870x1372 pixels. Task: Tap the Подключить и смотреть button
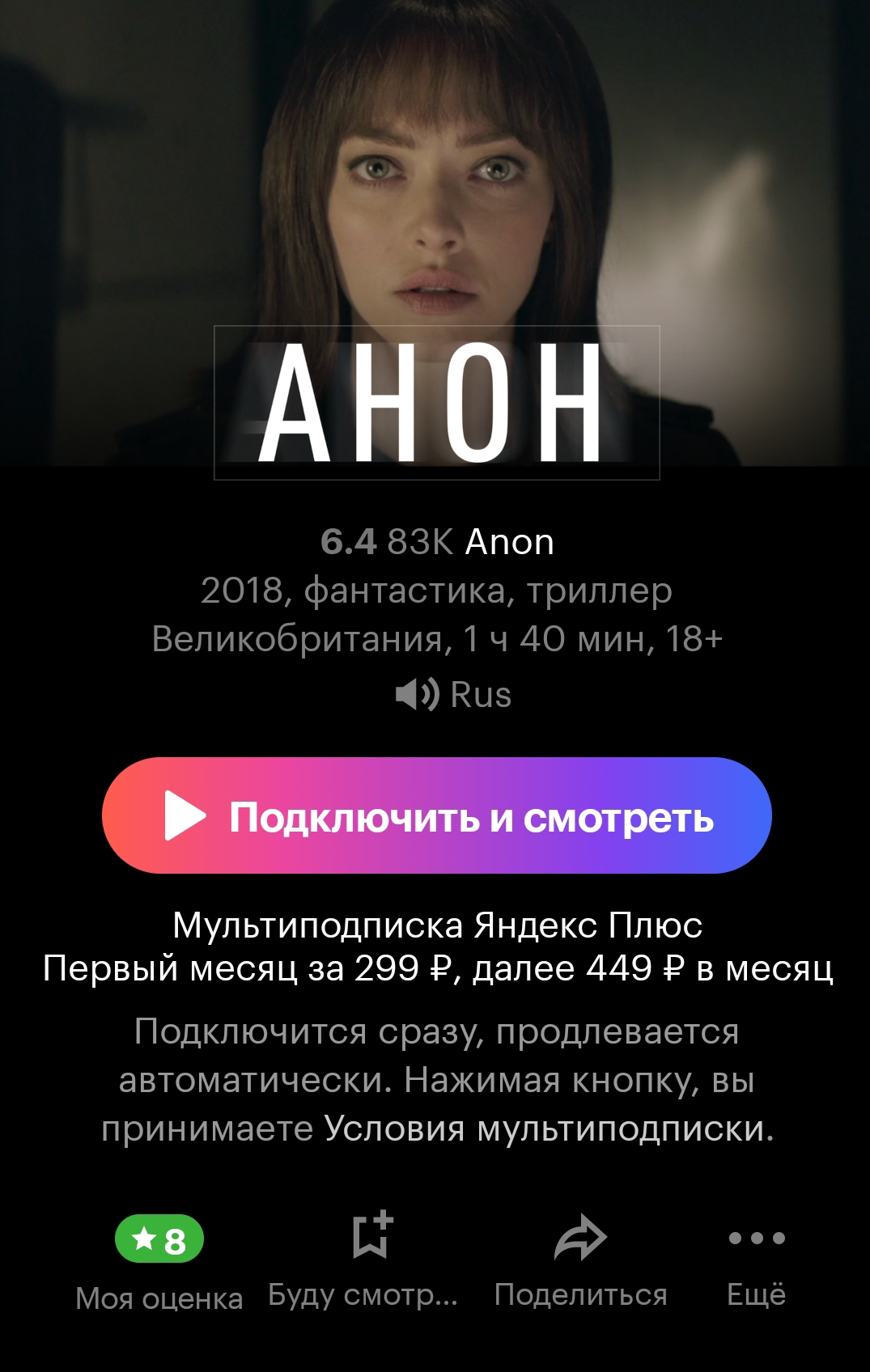click(437, 815)
